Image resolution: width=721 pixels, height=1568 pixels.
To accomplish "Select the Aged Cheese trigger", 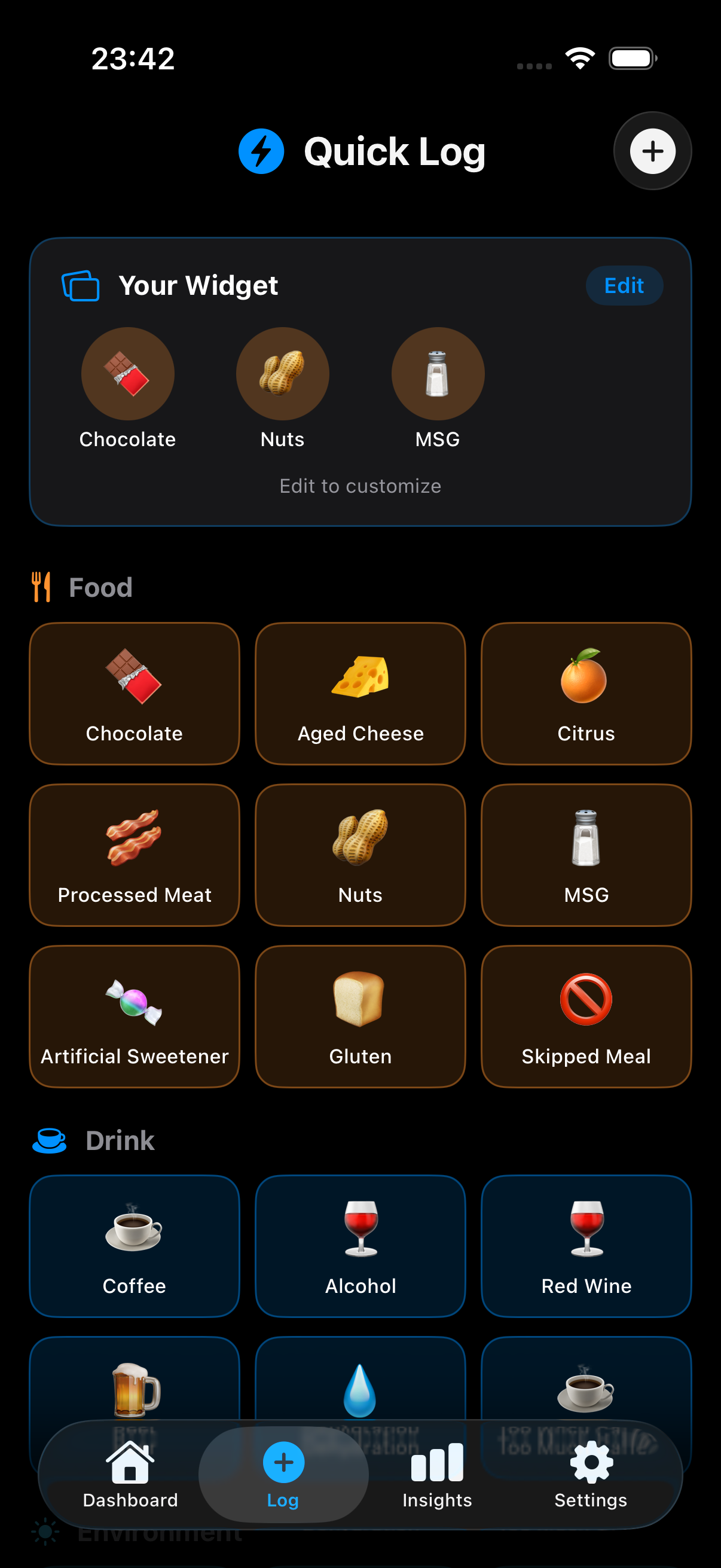I will pyautogui.click(x=360, y=693).
